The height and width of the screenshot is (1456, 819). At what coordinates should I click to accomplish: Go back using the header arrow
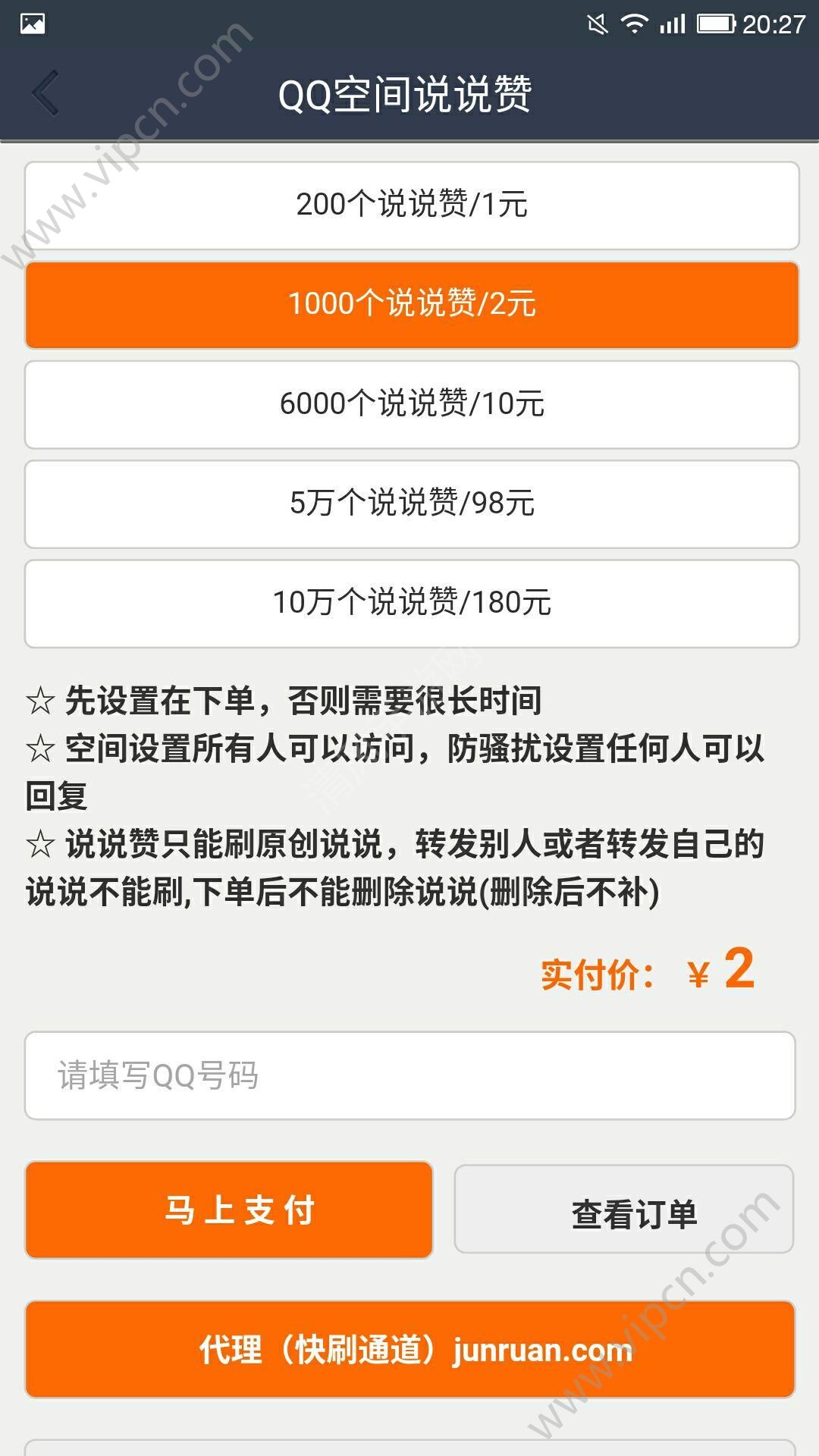coord(45,93)
